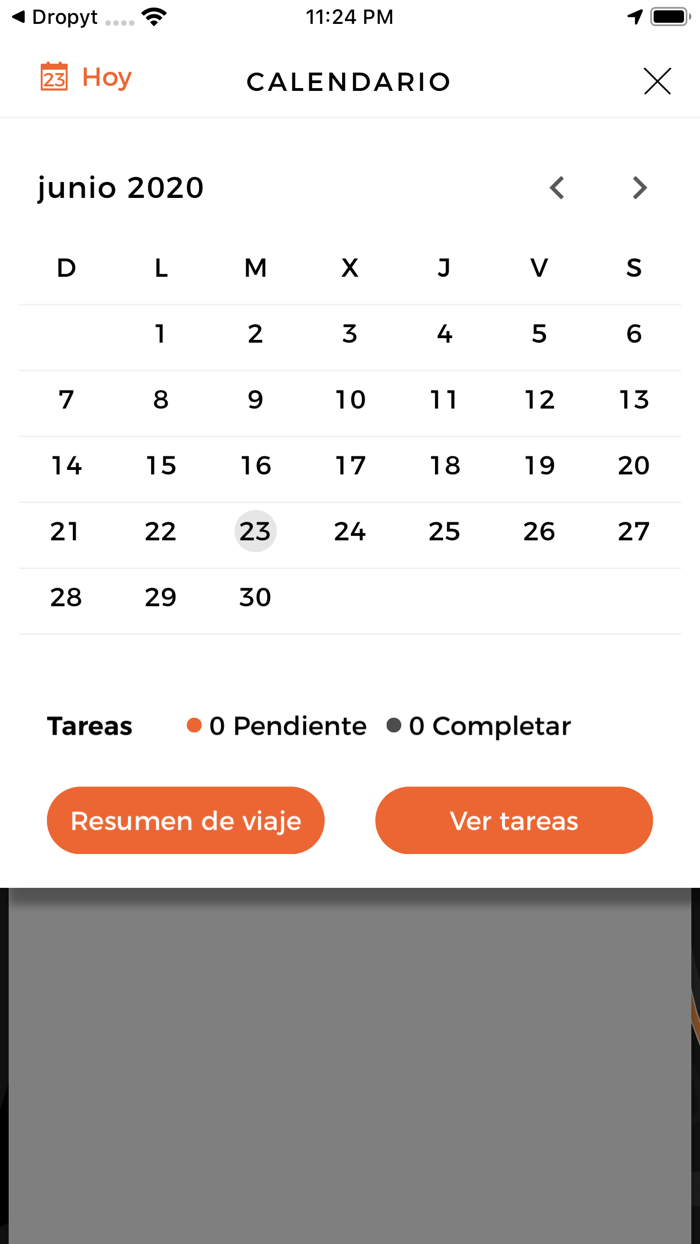Select June 1 on the calendar
Image resolution: width=700 pixels, height=1244 pixels.
[160, 334]
